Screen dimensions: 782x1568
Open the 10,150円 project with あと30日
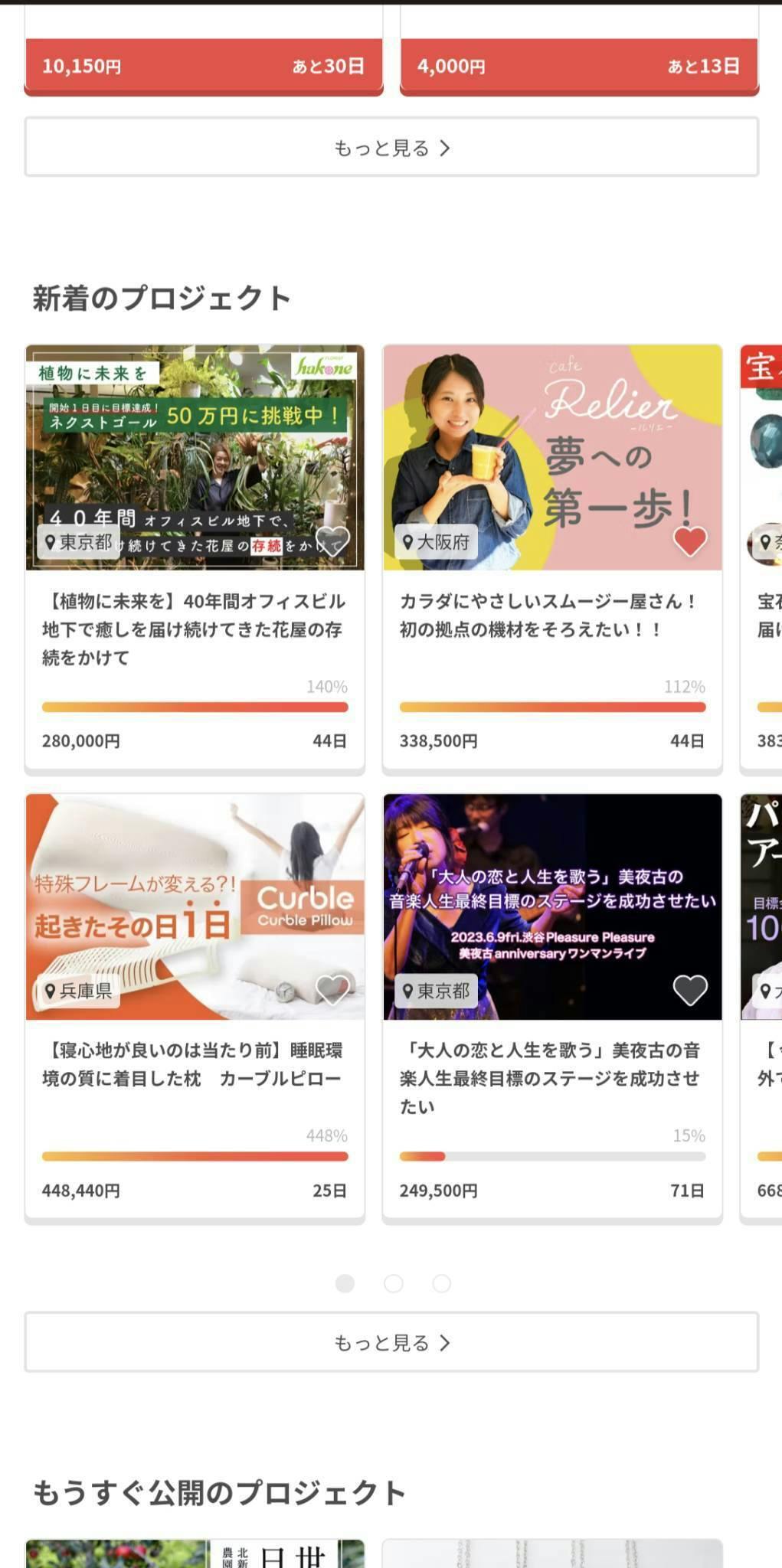[204, 66]
